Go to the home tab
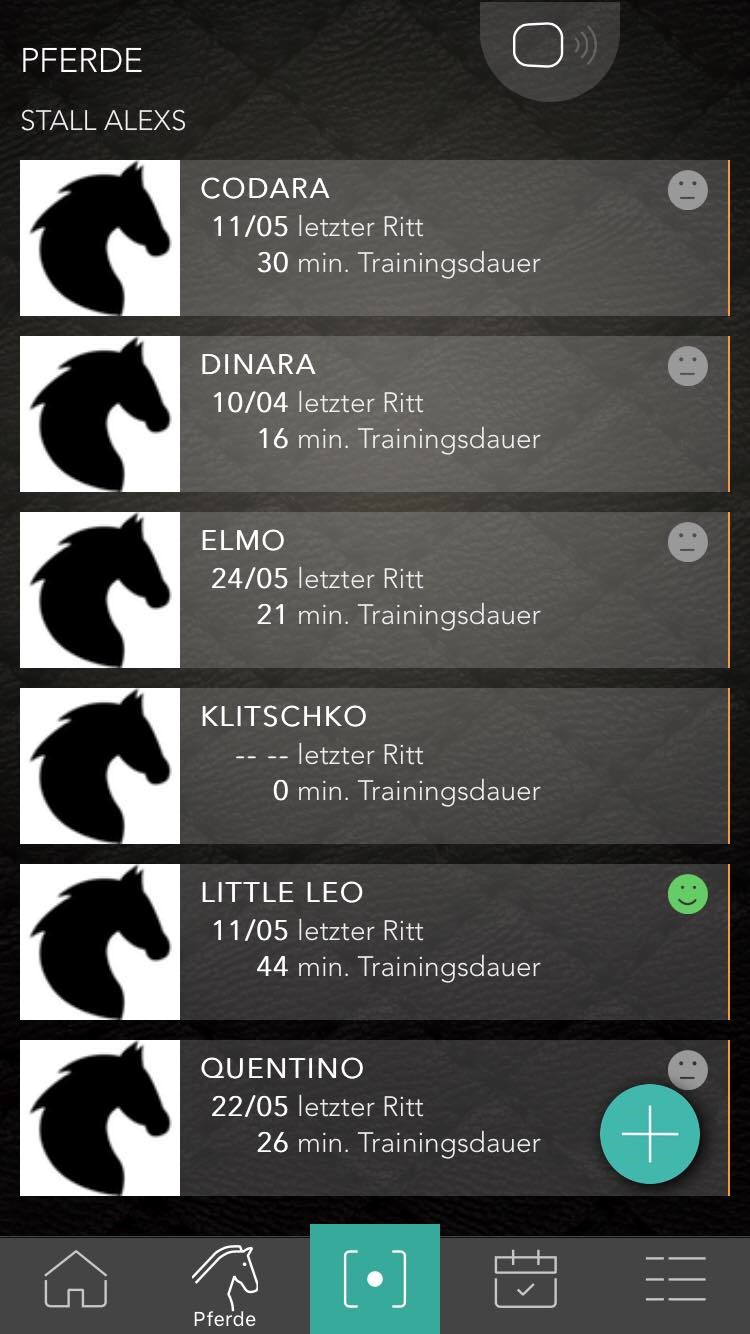 click(76, 1280)
